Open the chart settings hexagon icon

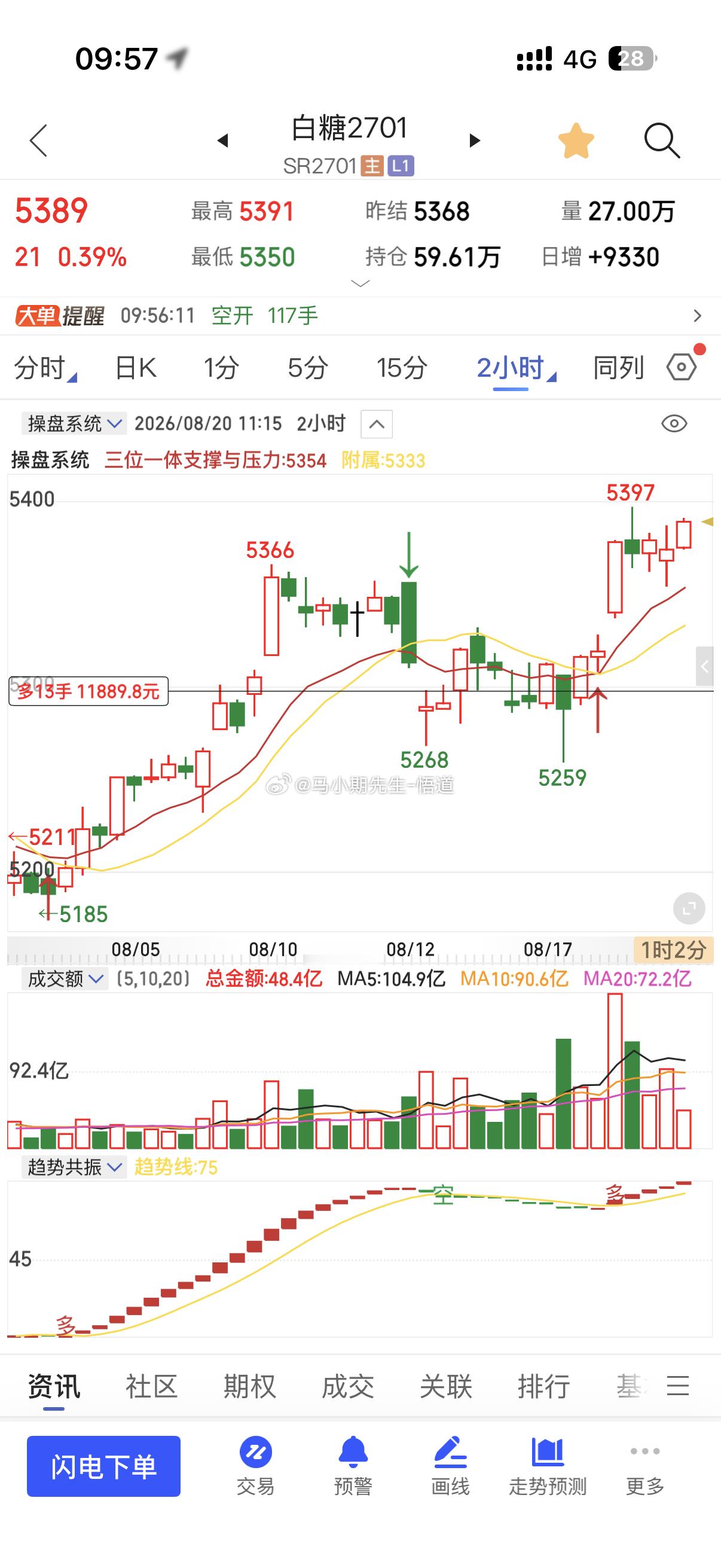(682, 367)
